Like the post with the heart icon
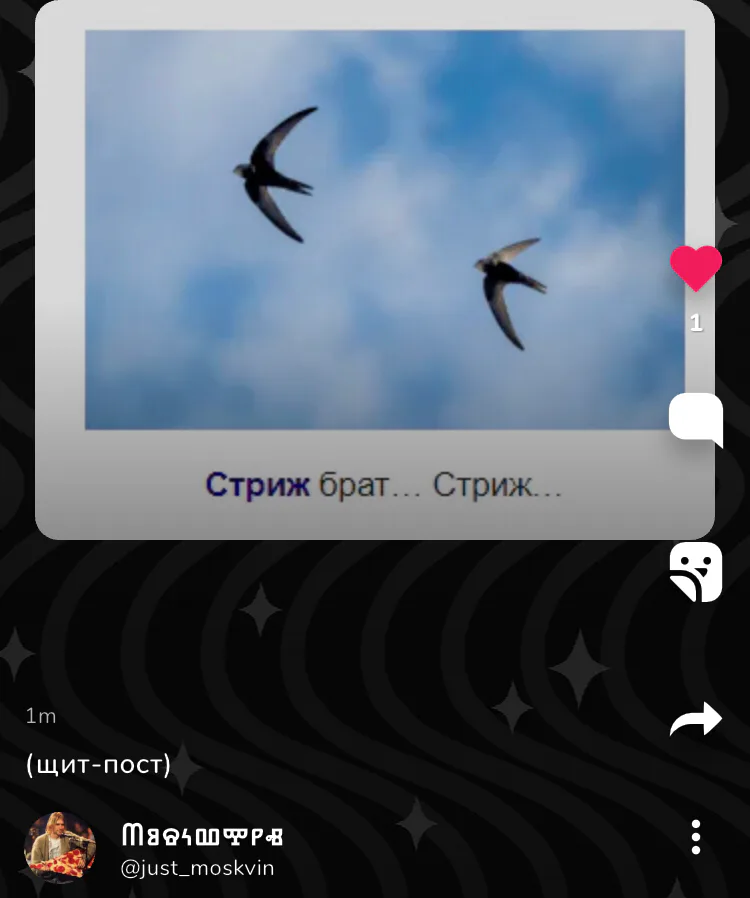 (696, 268)
